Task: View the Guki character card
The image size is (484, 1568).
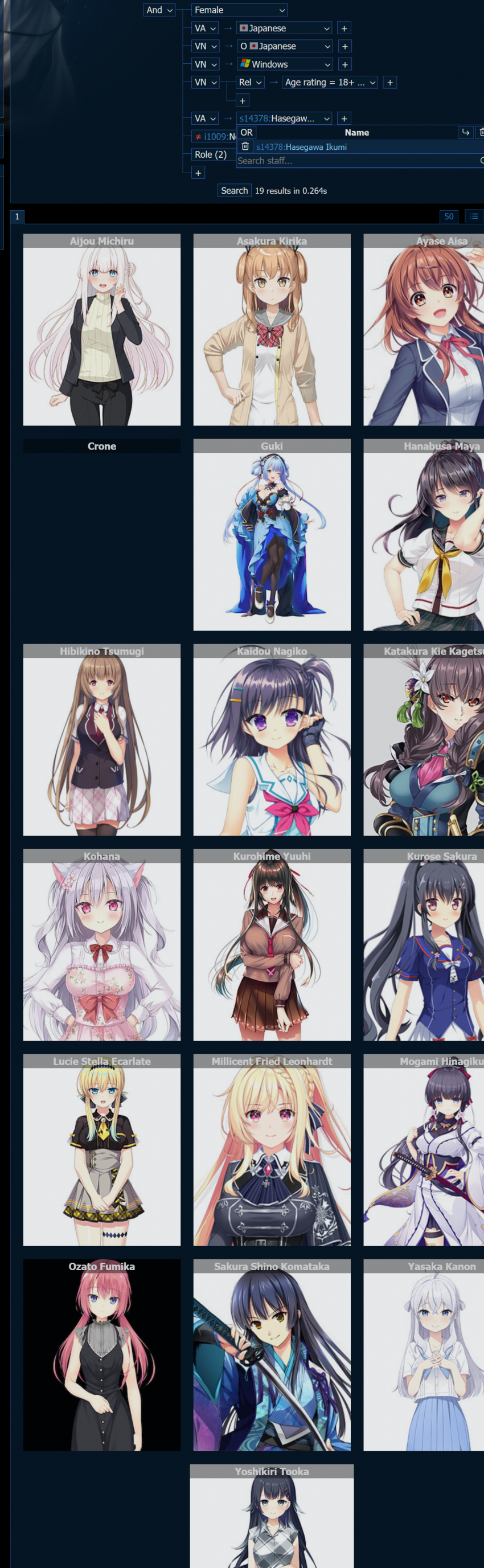Action: click(272, 534)
